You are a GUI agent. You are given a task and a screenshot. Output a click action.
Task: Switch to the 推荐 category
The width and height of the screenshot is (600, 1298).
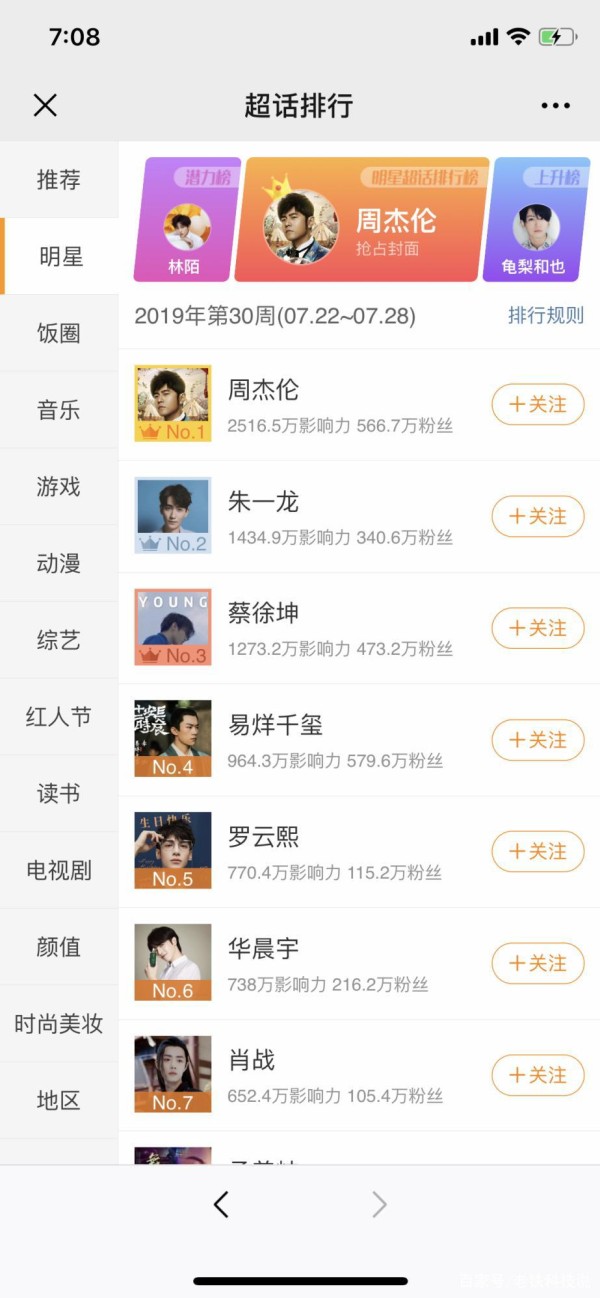[59, 180]
